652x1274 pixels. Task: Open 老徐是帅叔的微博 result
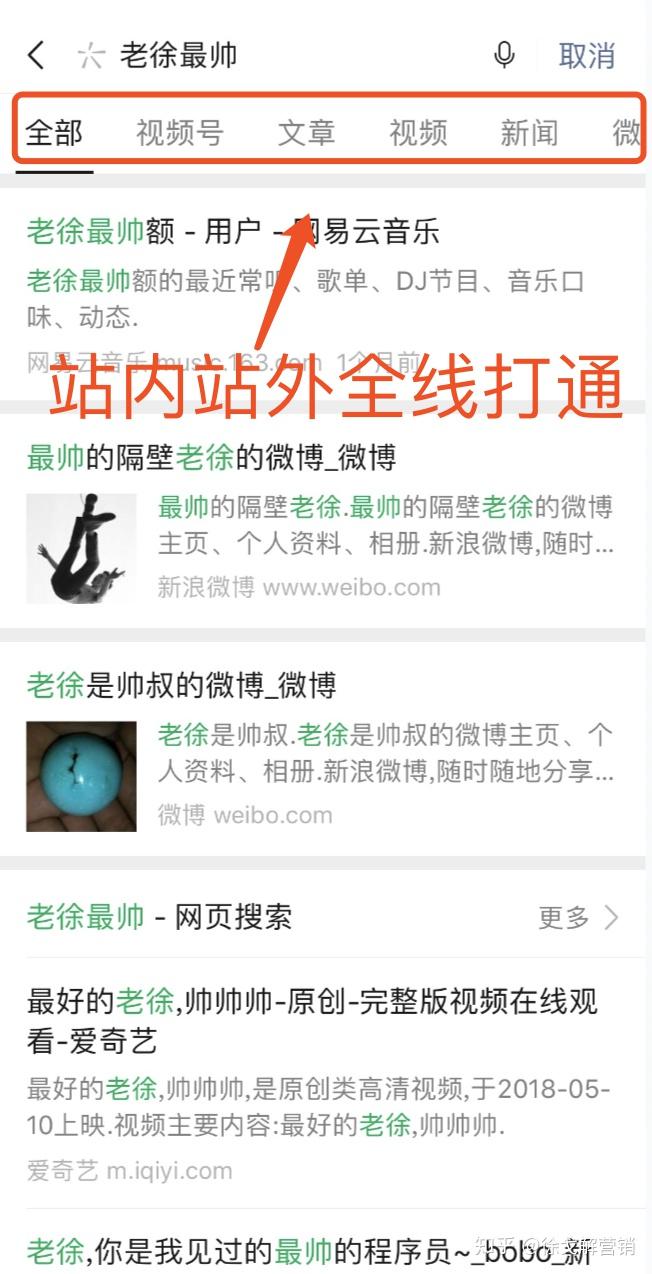[181, 685]
